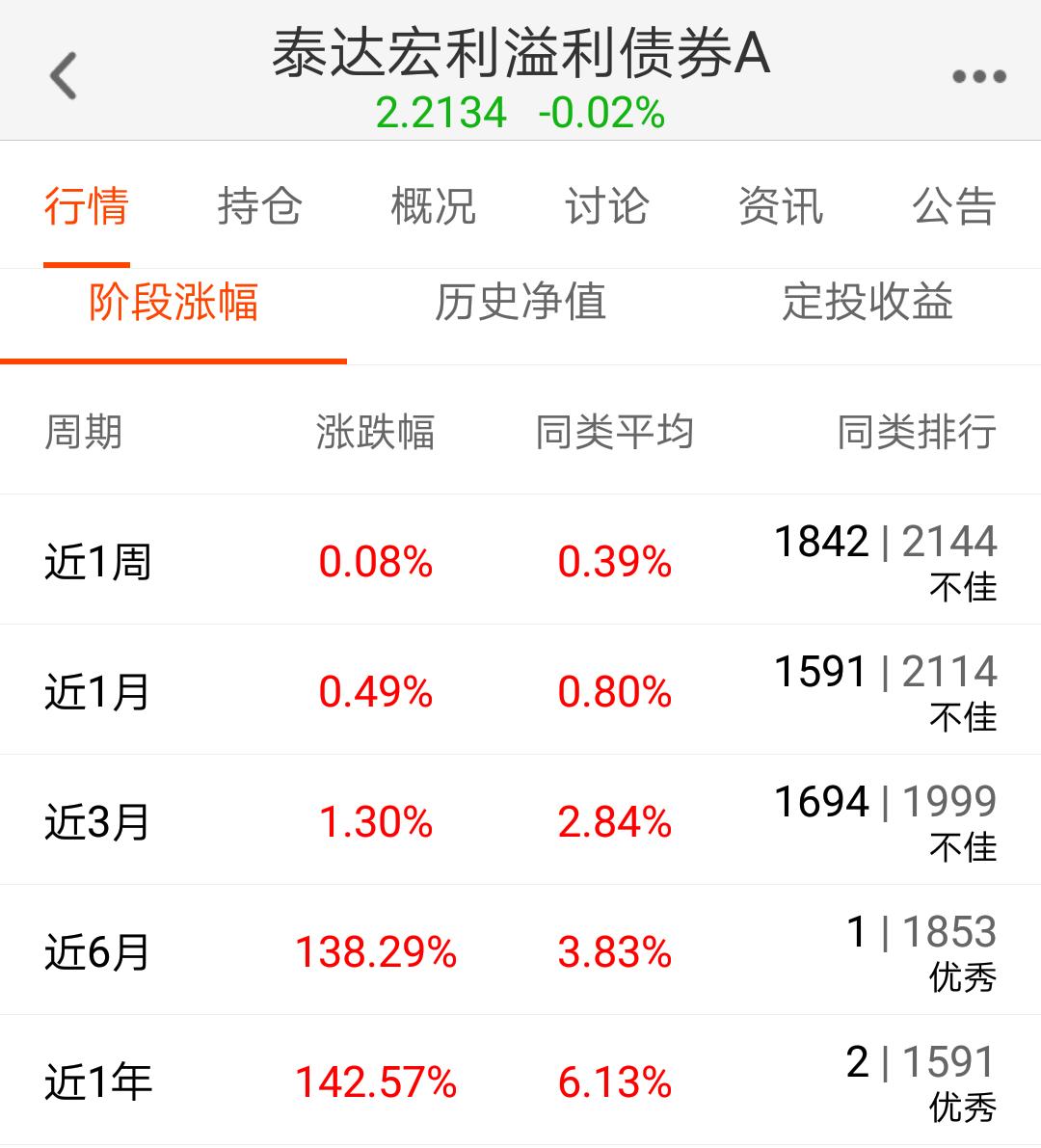Image resolution: width=1041 pixels, height=1148 pixels.
Task: Click the 涨跌幅 column header
Action: pos(376,433)
